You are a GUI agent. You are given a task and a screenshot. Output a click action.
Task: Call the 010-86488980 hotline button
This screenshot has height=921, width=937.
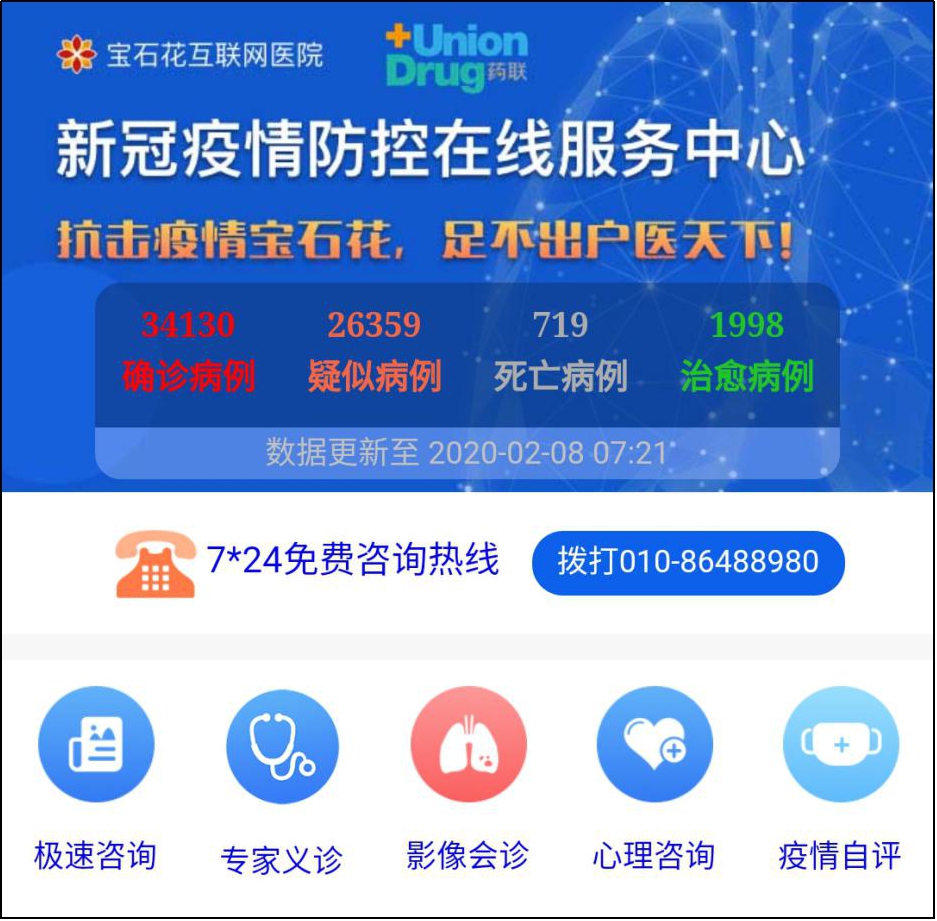688,562
